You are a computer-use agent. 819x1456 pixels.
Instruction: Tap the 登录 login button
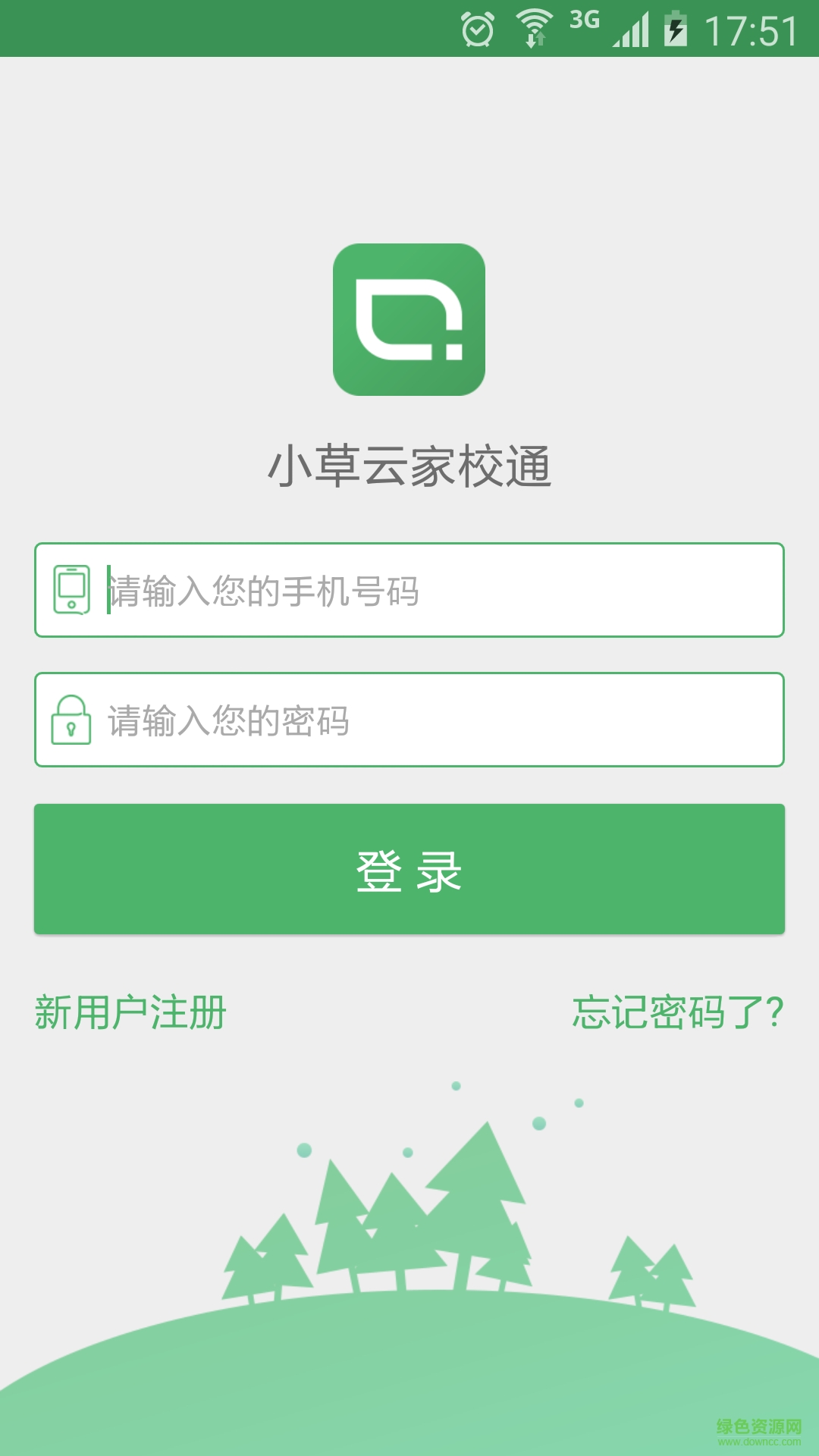pyautogui.click(x=409, y=869)
